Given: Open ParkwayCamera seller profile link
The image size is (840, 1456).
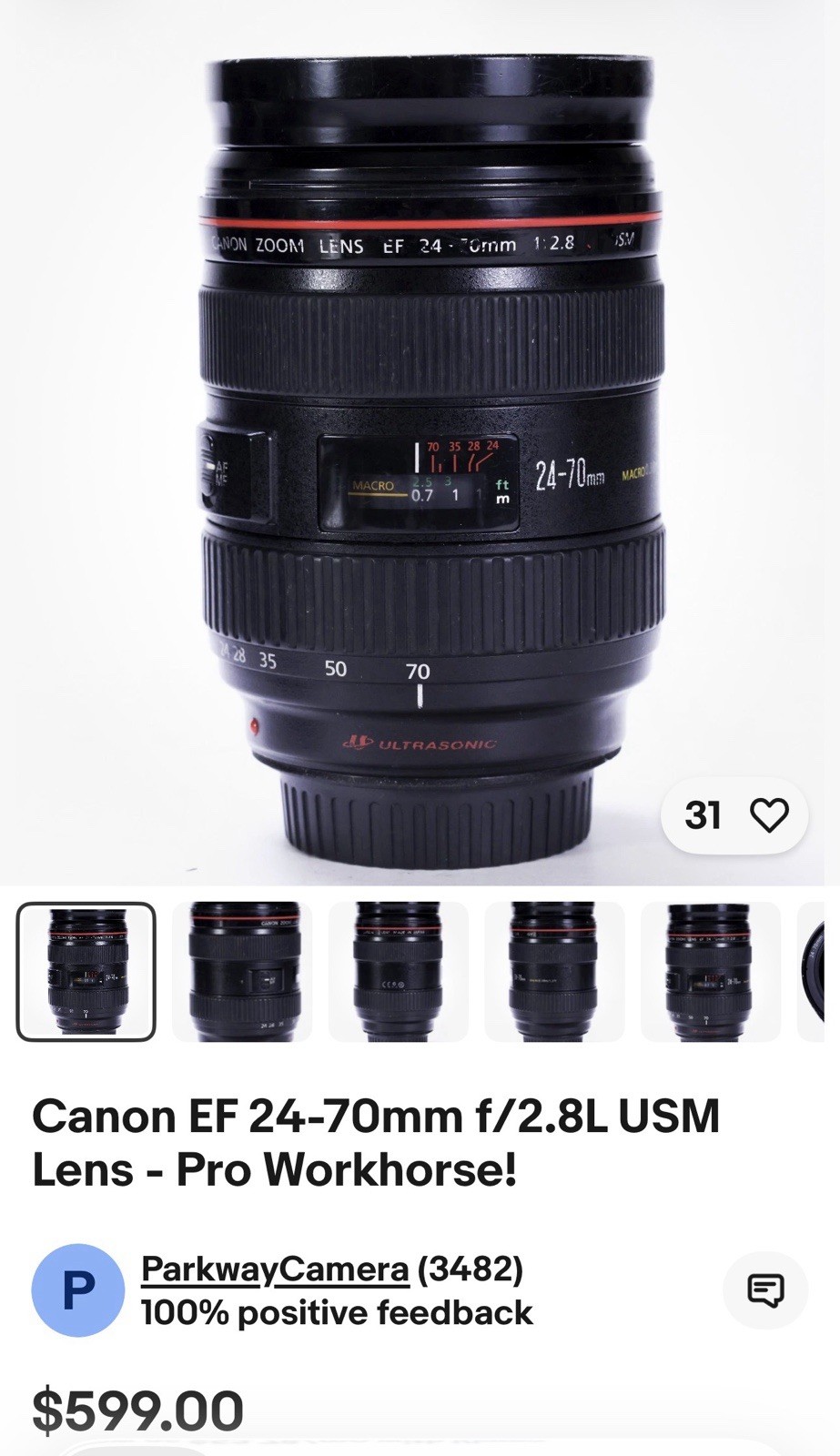Looking at the screenshot, I should pyautogui.click(x=275, y=1269).
